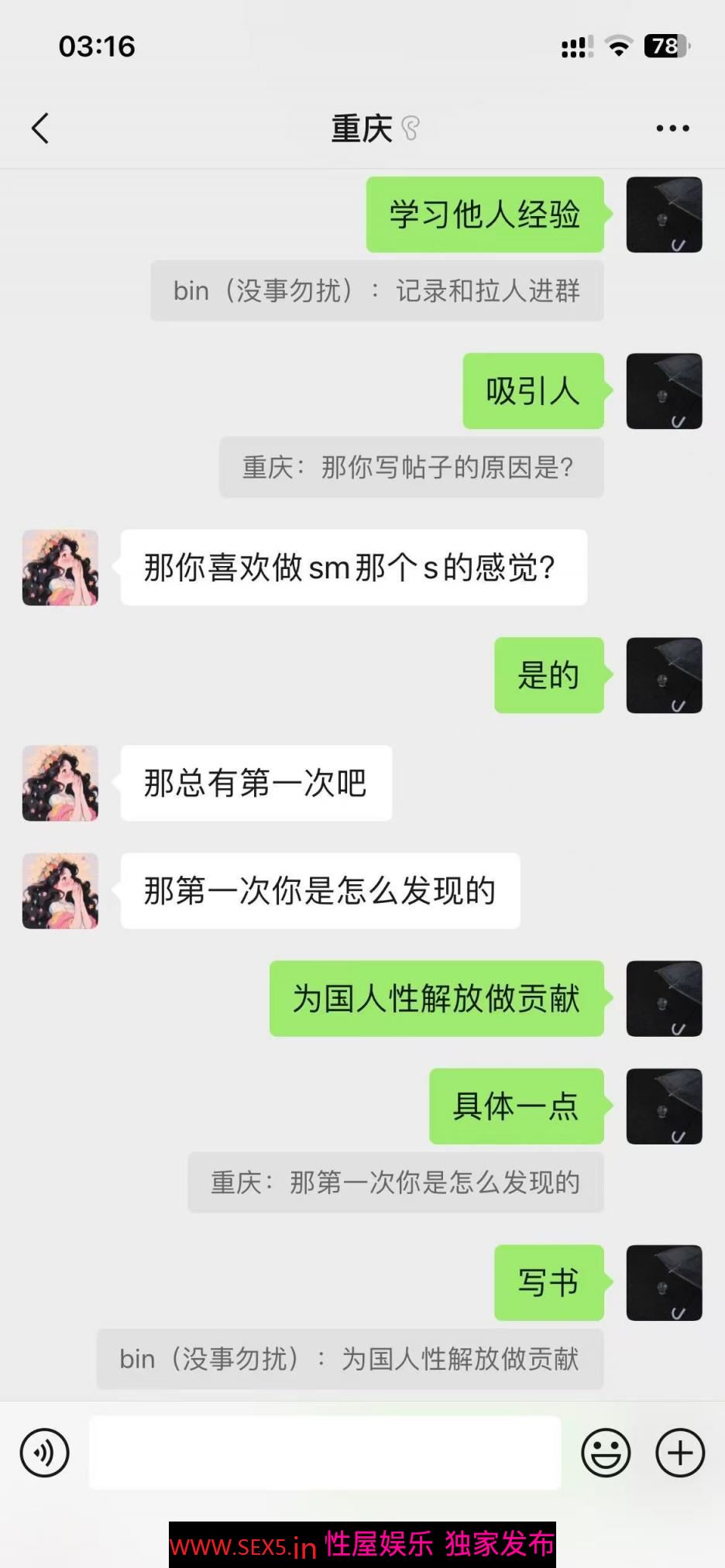
Task: Jump to quoted 那你写帖子的原因是?
Action: [x=411, y=468]
